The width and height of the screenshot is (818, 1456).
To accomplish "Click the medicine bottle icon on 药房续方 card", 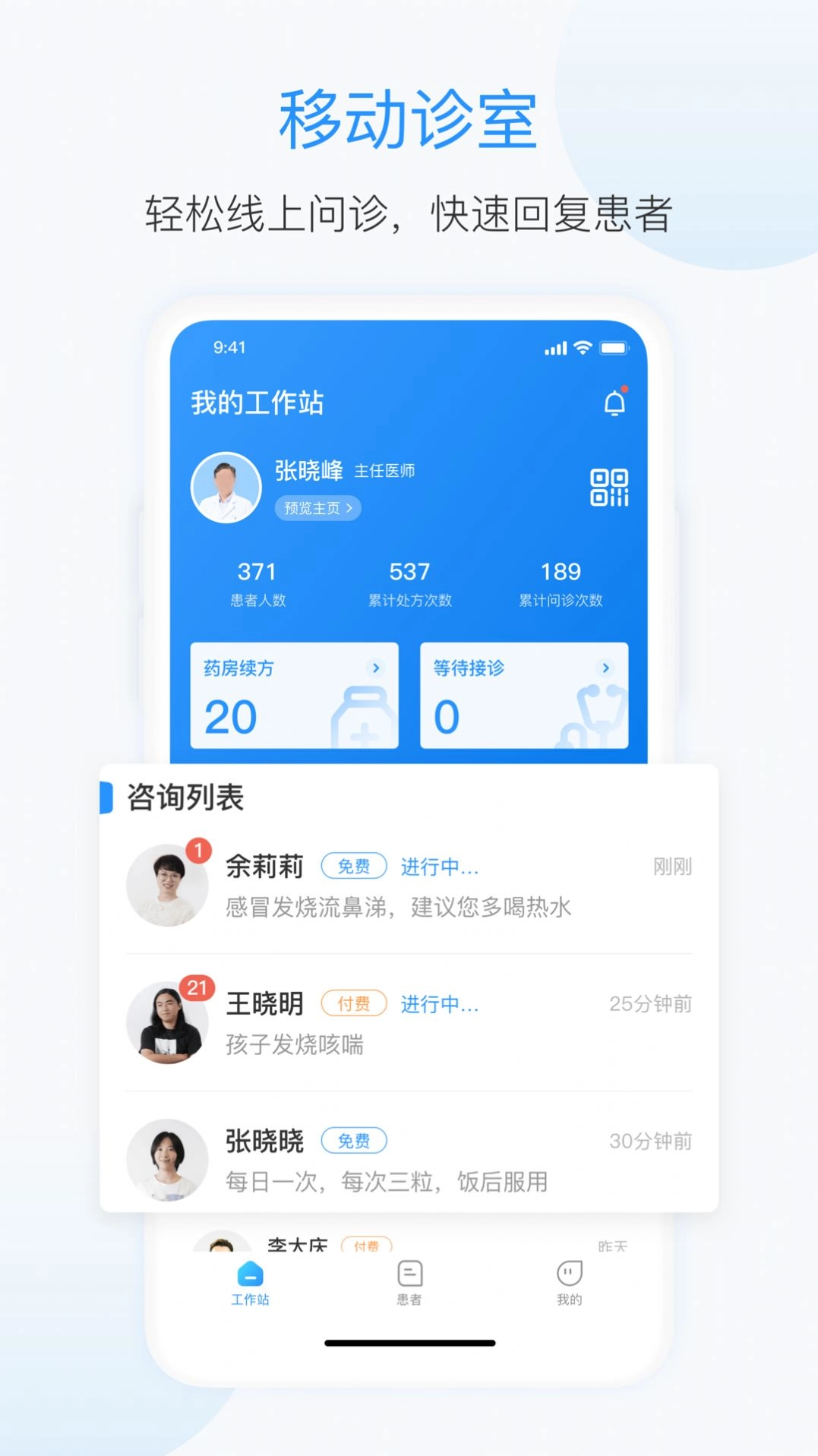I will (362, 718).
